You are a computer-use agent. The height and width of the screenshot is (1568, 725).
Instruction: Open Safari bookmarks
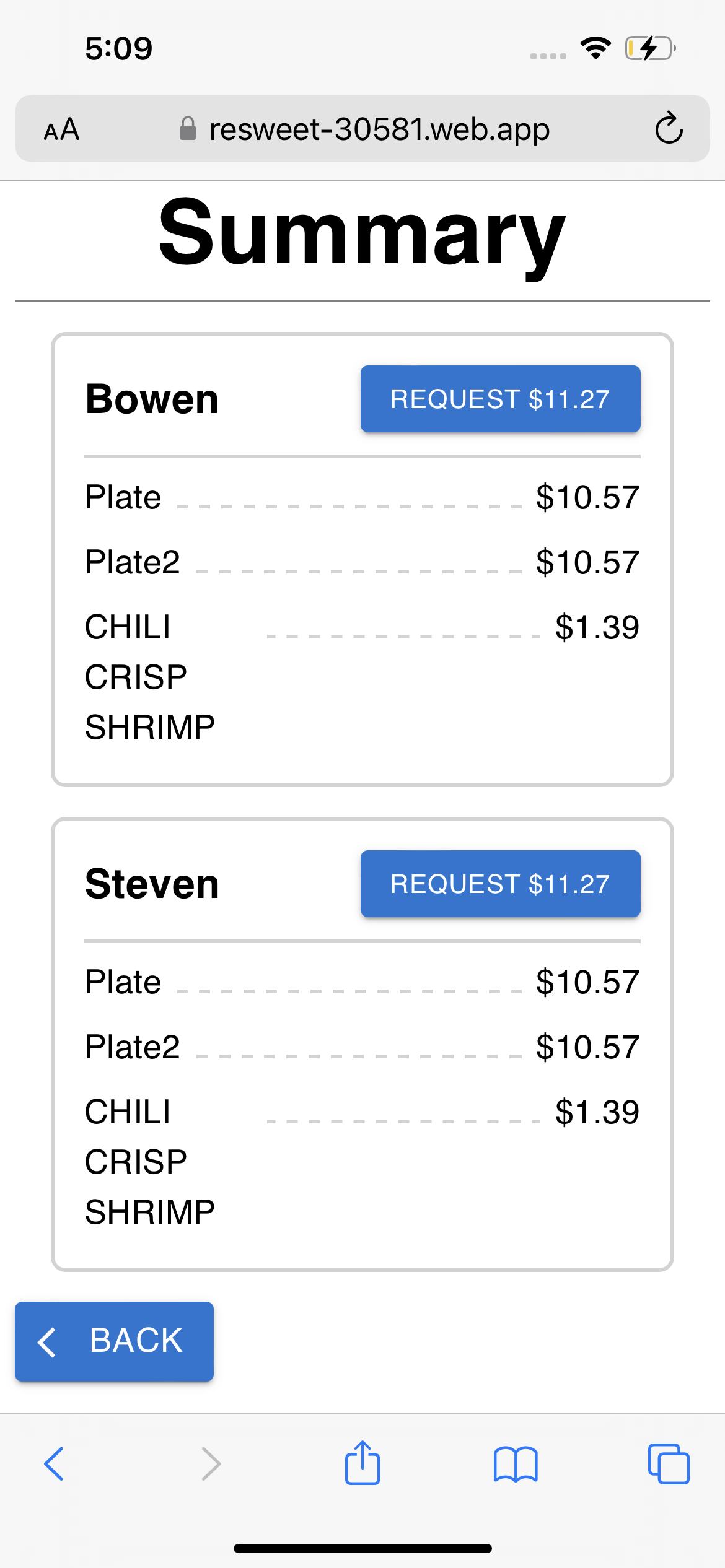(516, 1464)
